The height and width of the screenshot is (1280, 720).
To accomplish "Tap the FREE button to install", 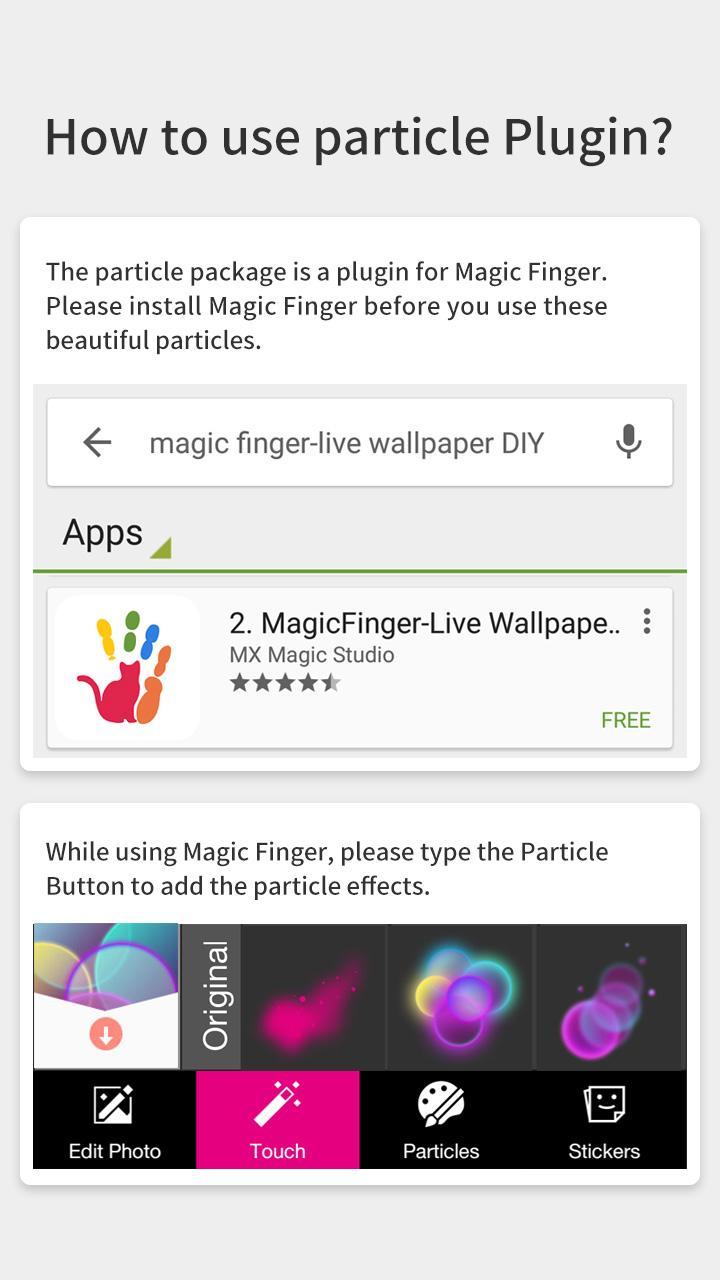I will click(x=626, y=719).
